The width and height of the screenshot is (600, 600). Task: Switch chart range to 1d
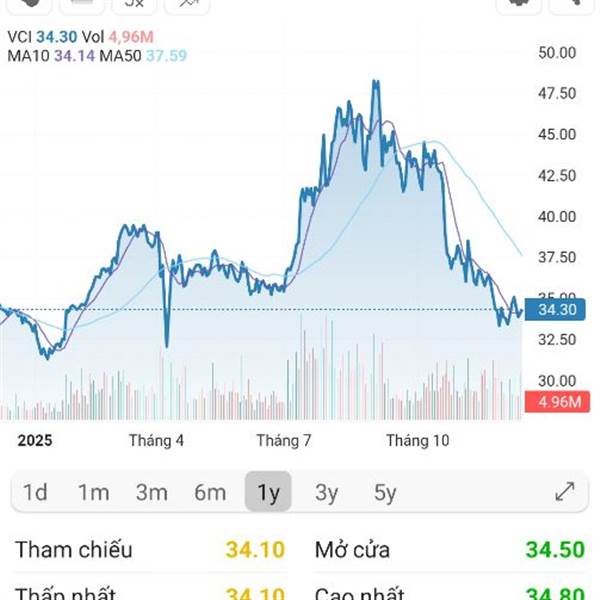coord(35,492)
